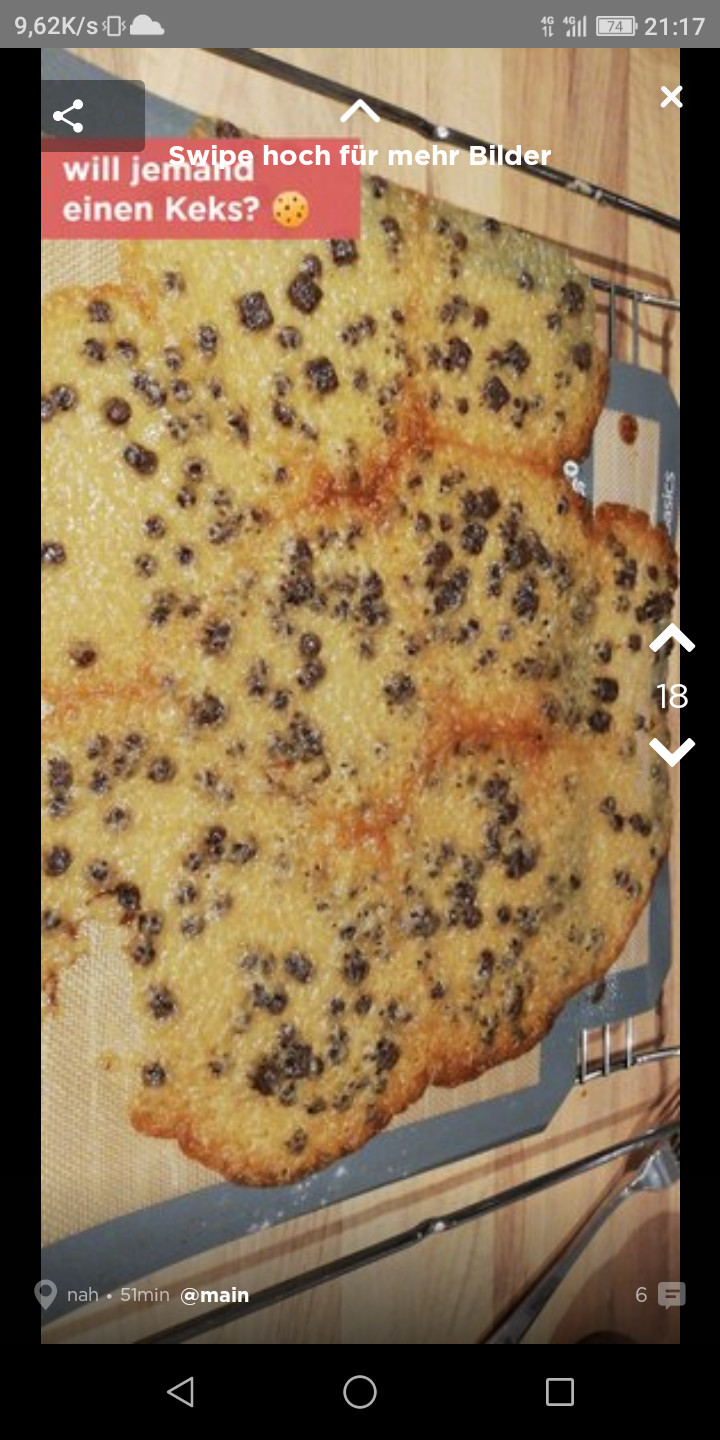720x1440 pixels.
Task: Tap the swipe-up arrow for more pictures
Action: [360, 111]
